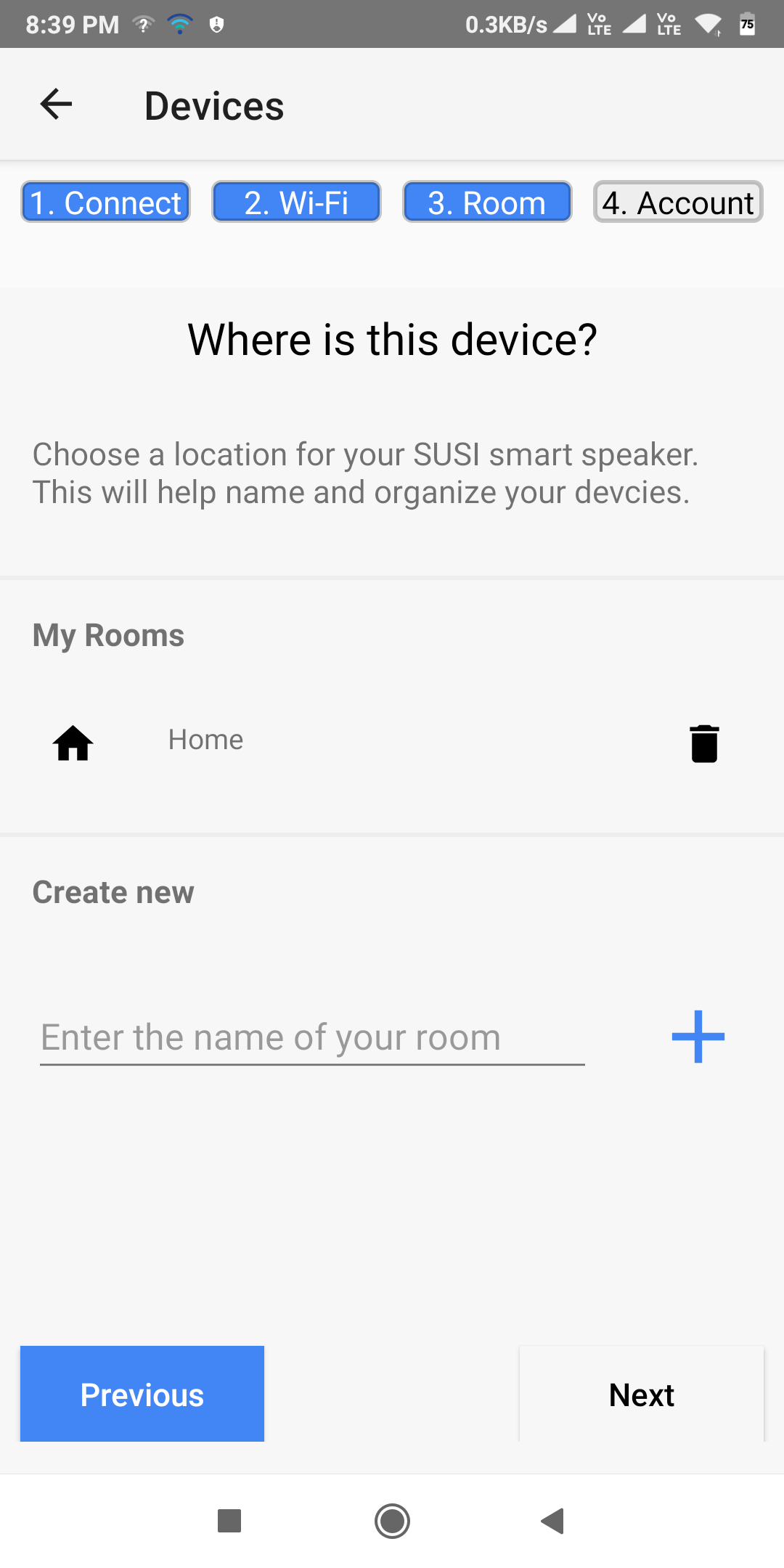Go to the system home screen
The image size is (784, 1568).
pos(392,1521)
